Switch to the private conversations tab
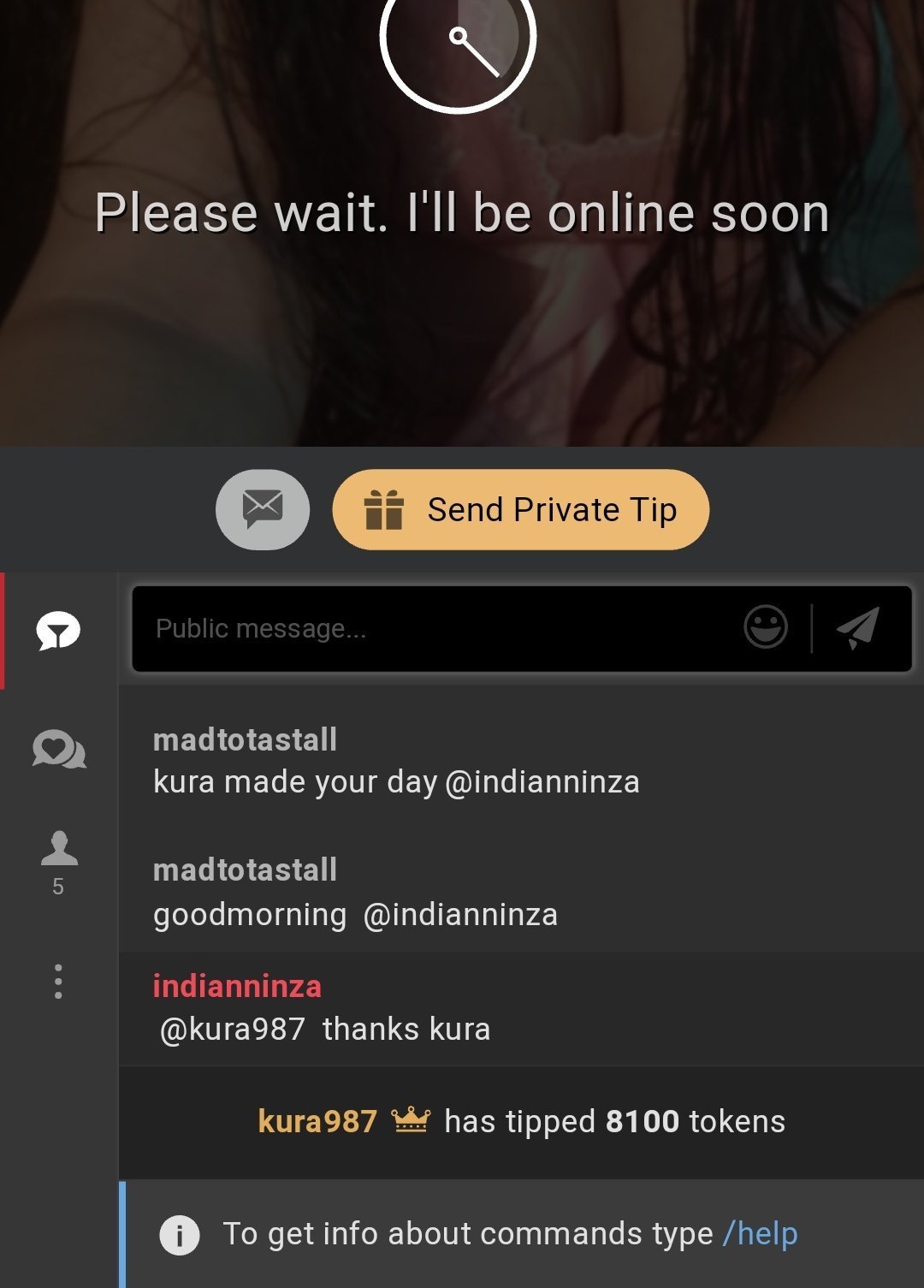Screen dimensions: 924x1288 58,750
